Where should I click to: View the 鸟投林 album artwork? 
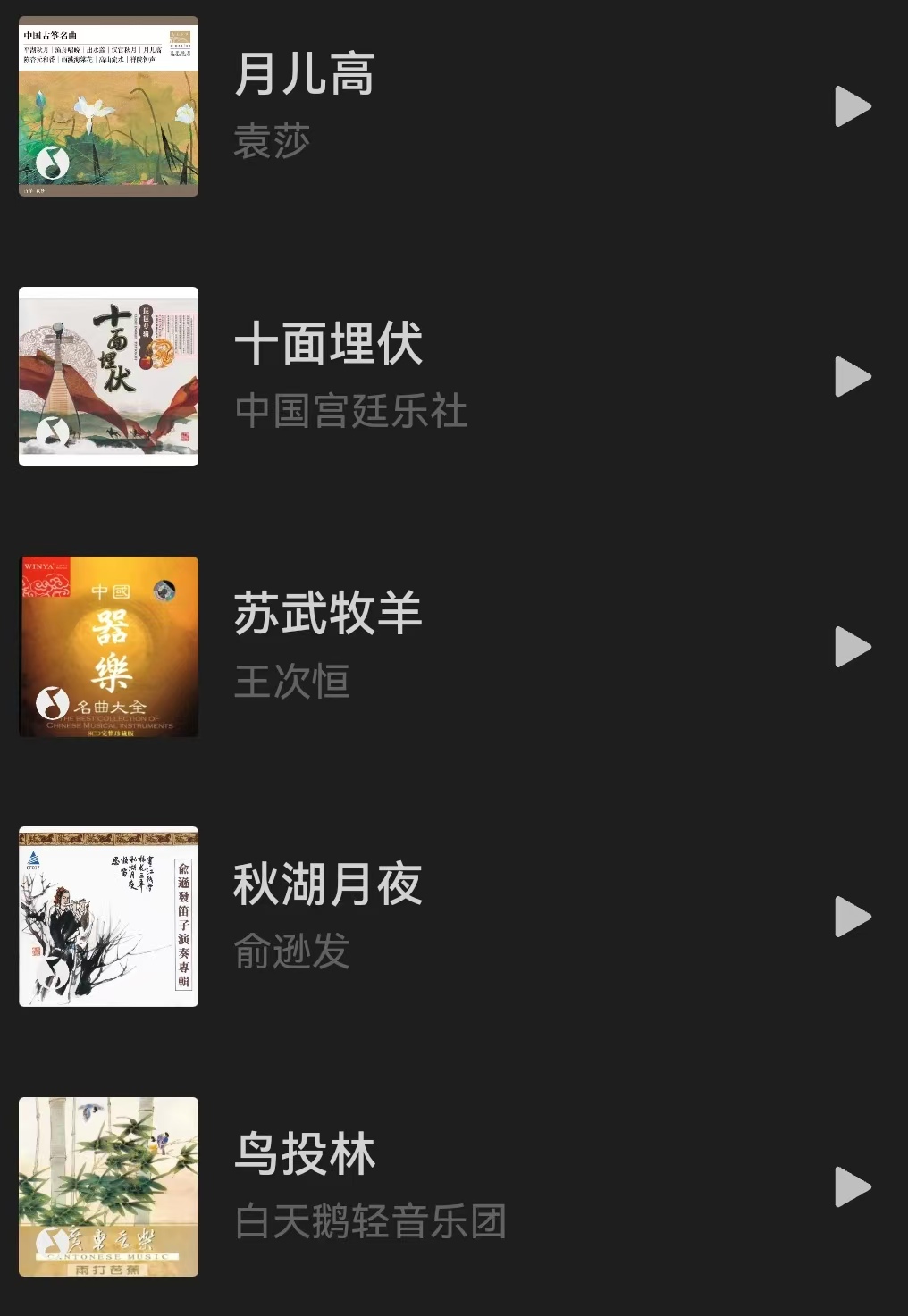pos(109,1187)
